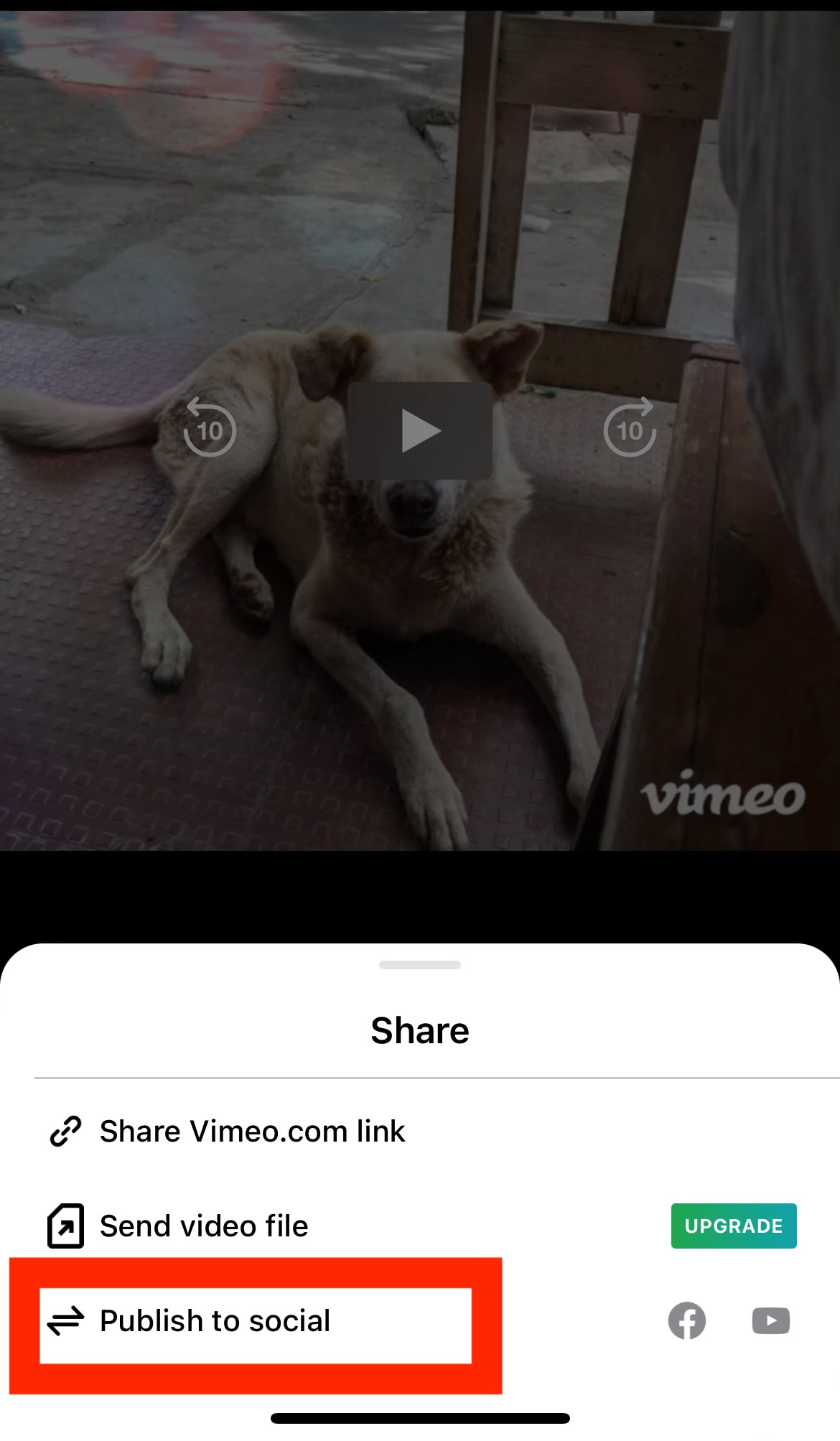Rewind the video 10 seconds
840x1441 pixels.
(x=209, y=429)
